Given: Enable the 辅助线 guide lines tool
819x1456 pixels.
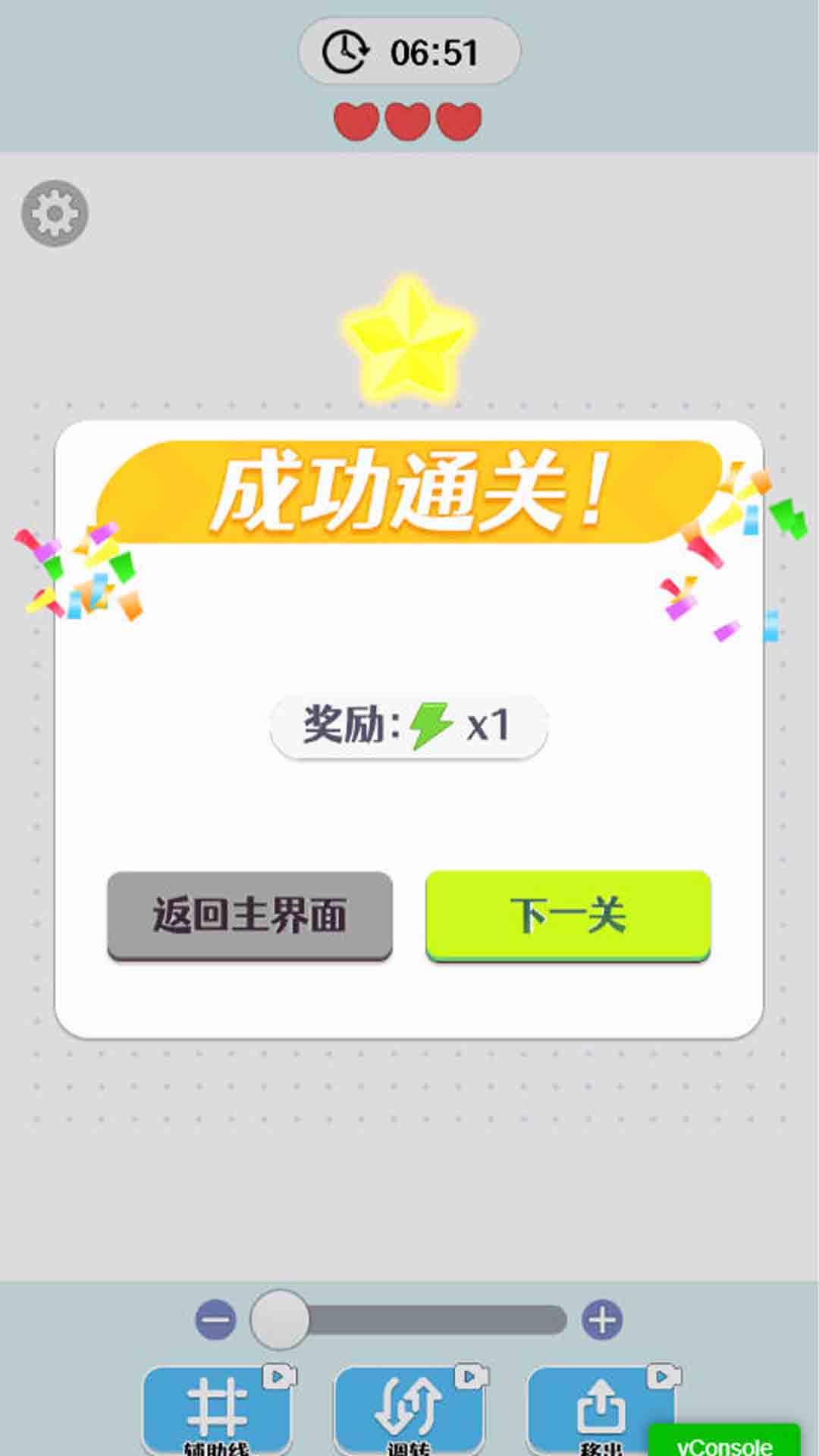Looking at the screenshot, I should [217, 1409].
